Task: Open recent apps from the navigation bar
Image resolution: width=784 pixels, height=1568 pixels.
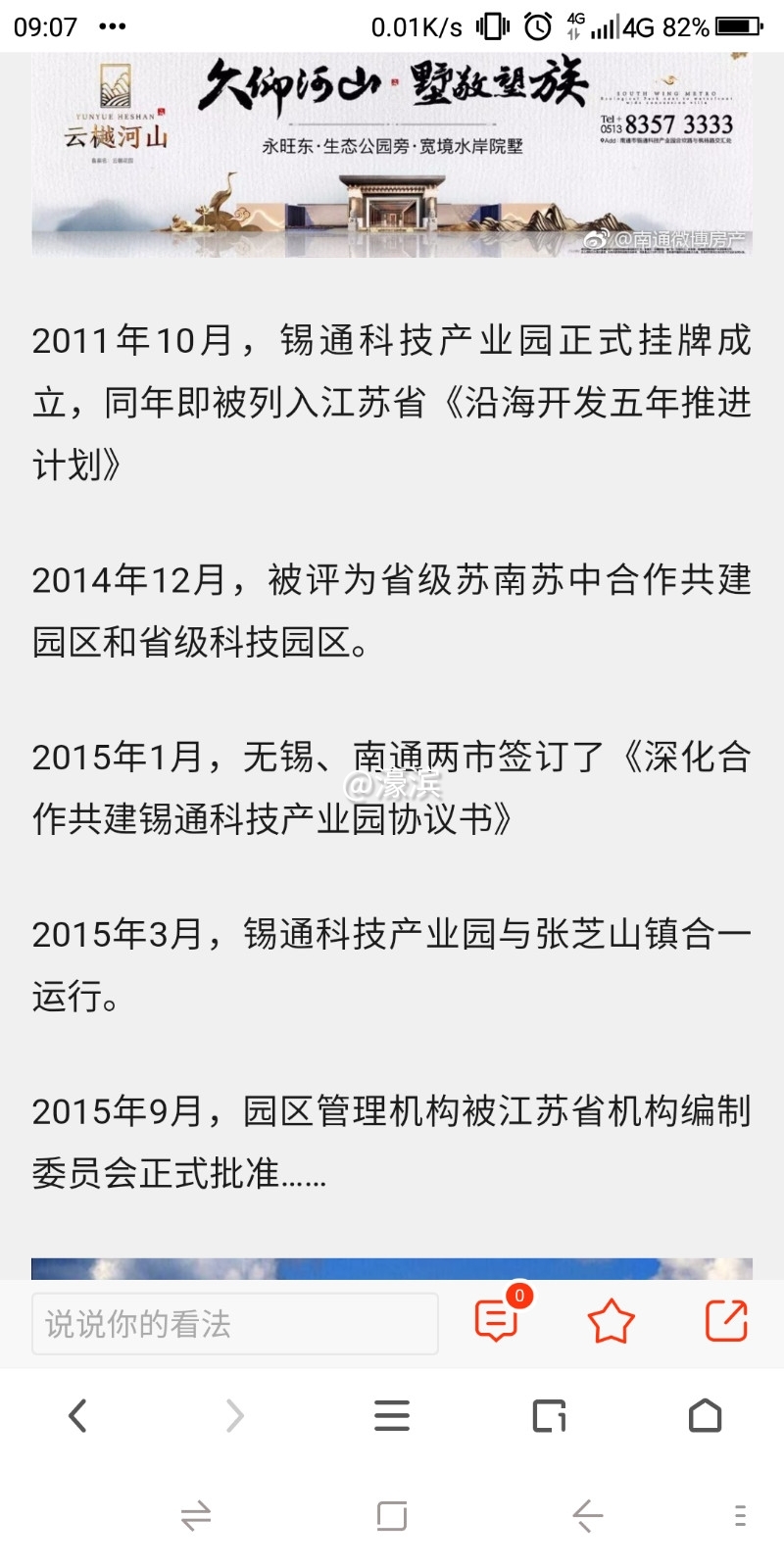Action: 392,1516
